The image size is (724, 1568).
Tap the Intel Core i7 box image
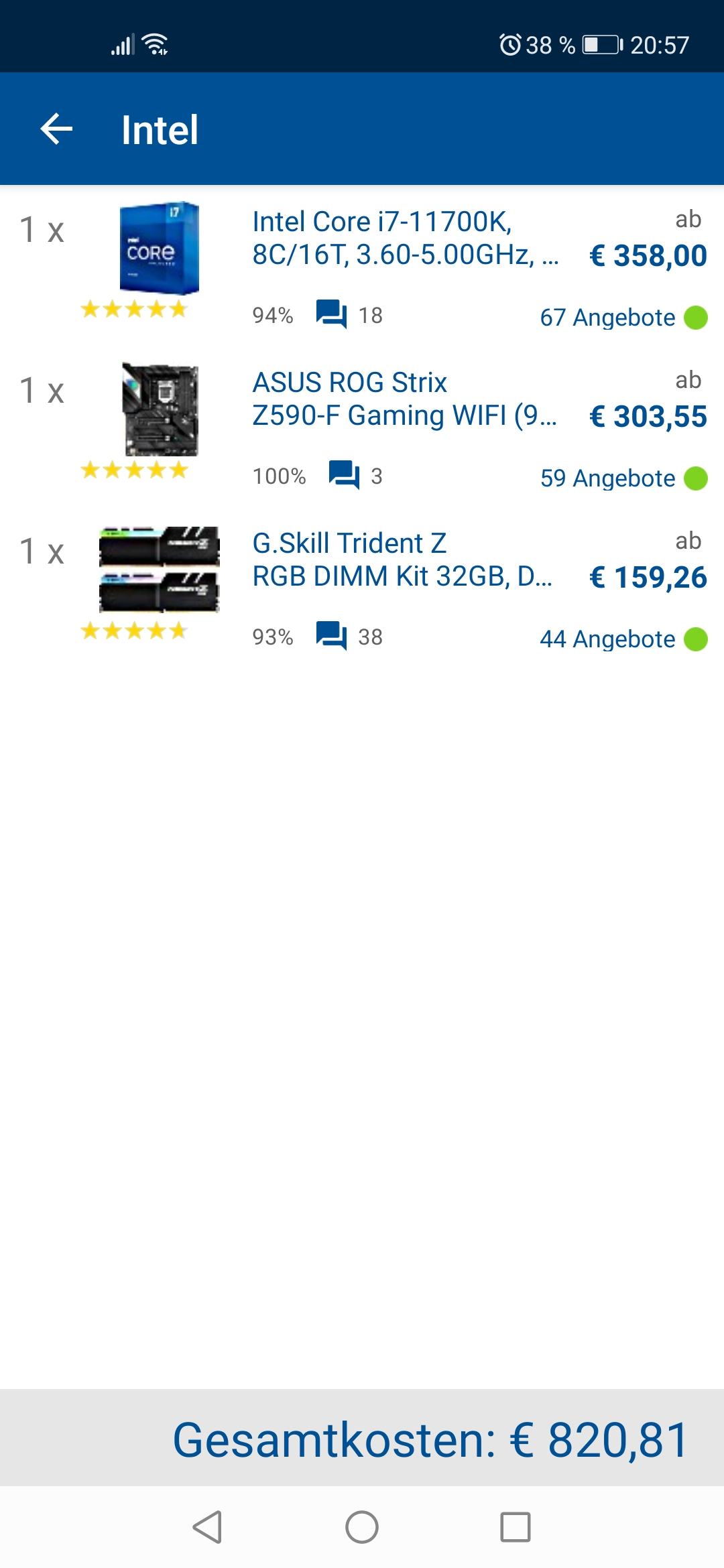(160, 248)
